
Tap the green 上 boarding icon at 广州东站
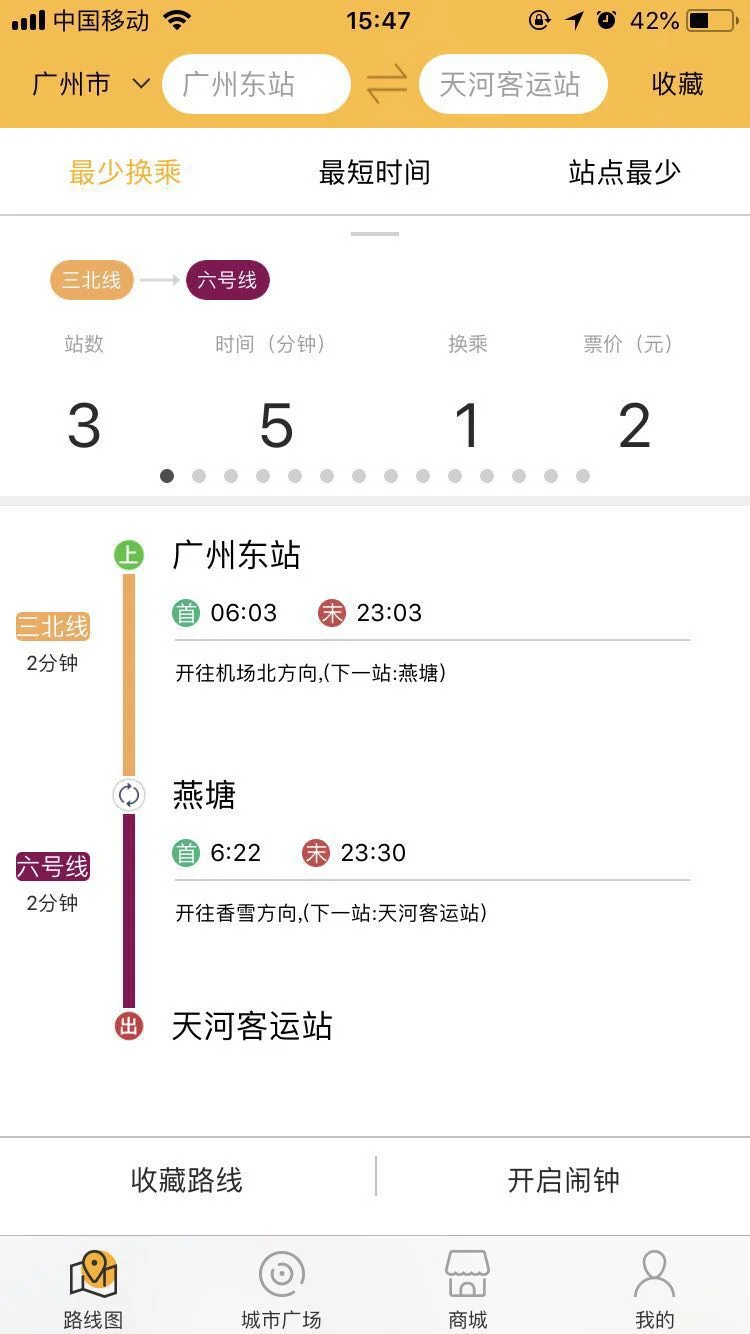point(128,553)
